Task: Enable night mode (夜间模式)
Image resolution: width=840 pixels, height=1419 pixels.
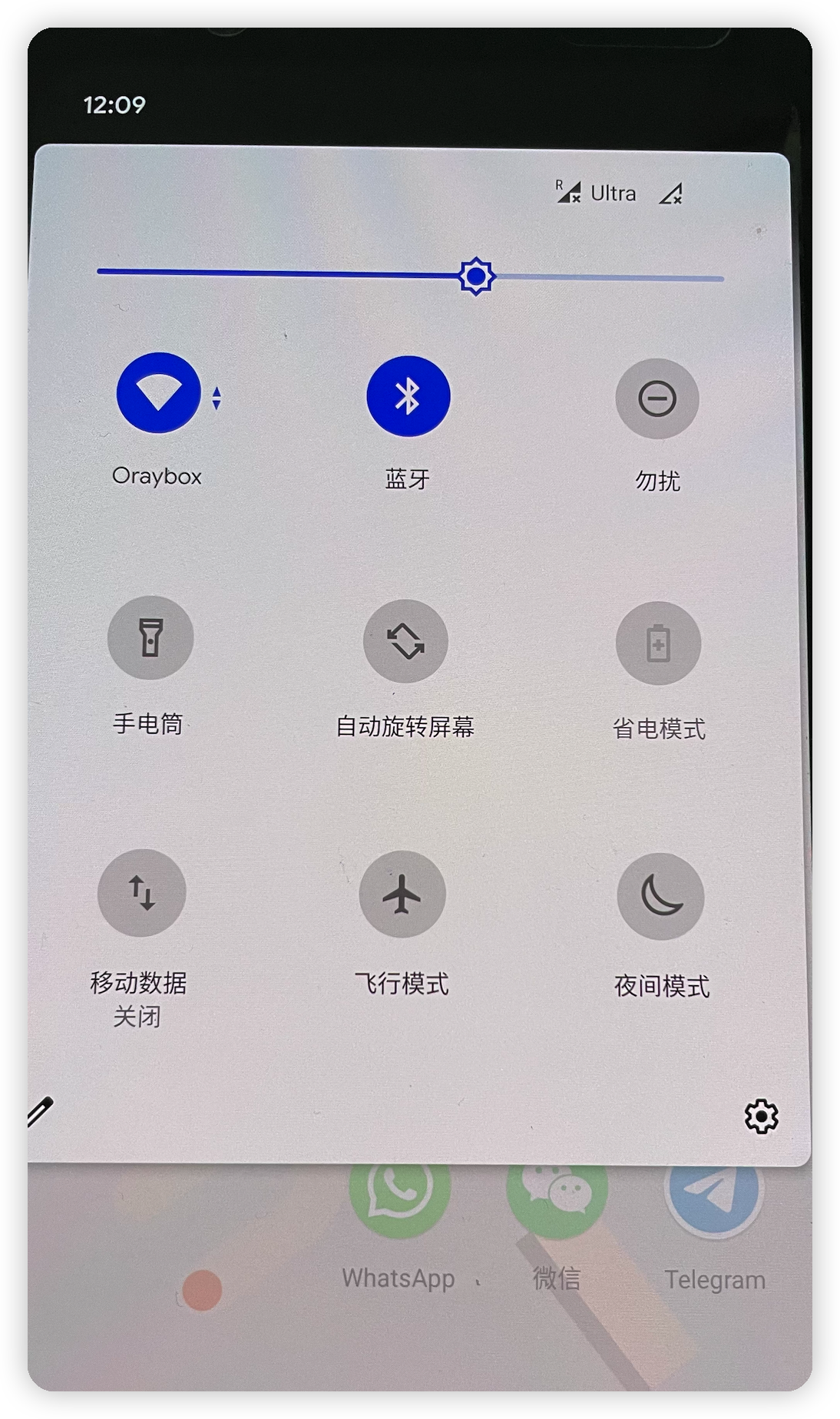Action: 660,896
